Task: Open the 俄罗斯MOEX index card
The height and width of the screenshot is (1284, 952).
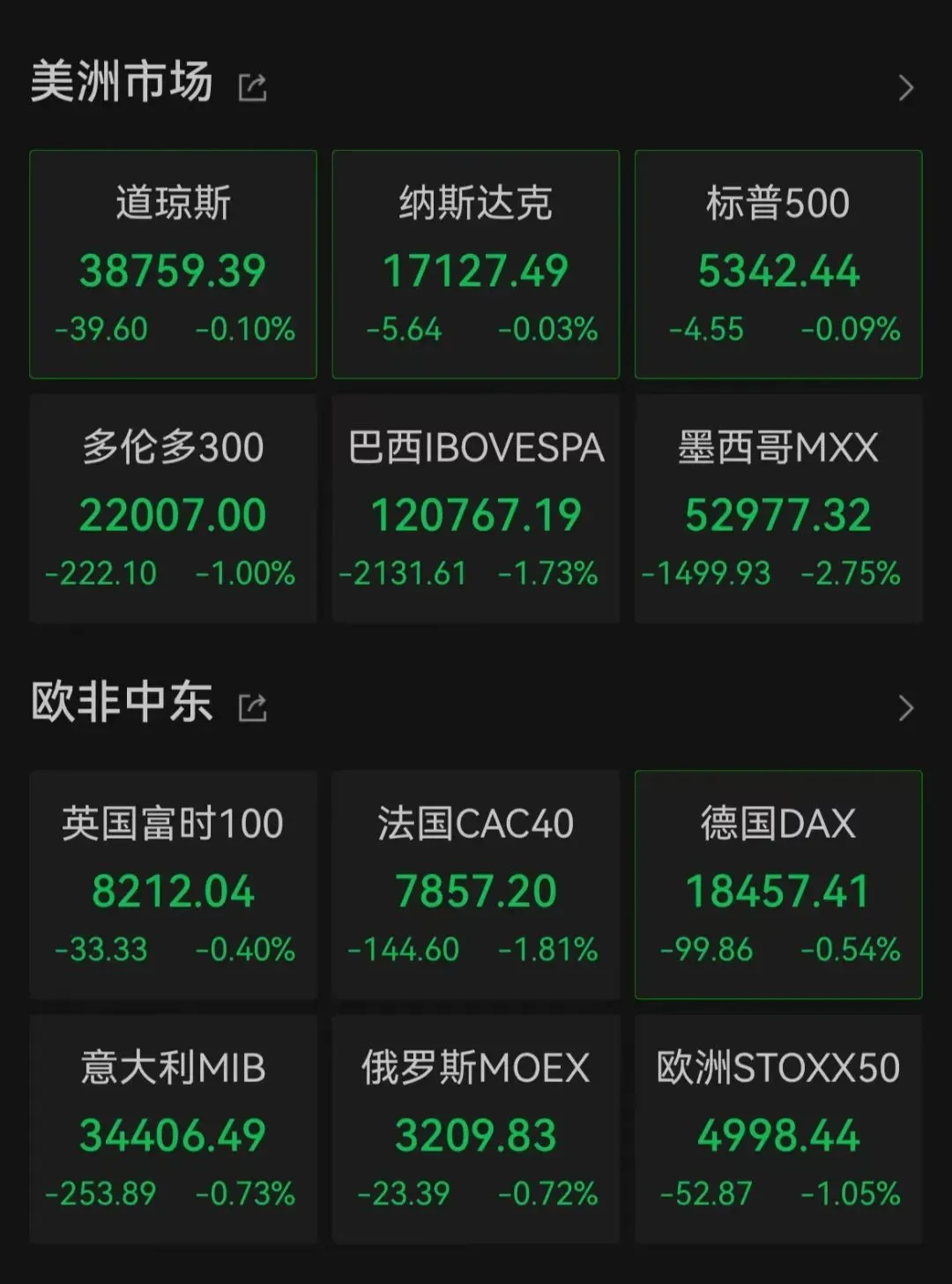Action: pos(475,1129)
